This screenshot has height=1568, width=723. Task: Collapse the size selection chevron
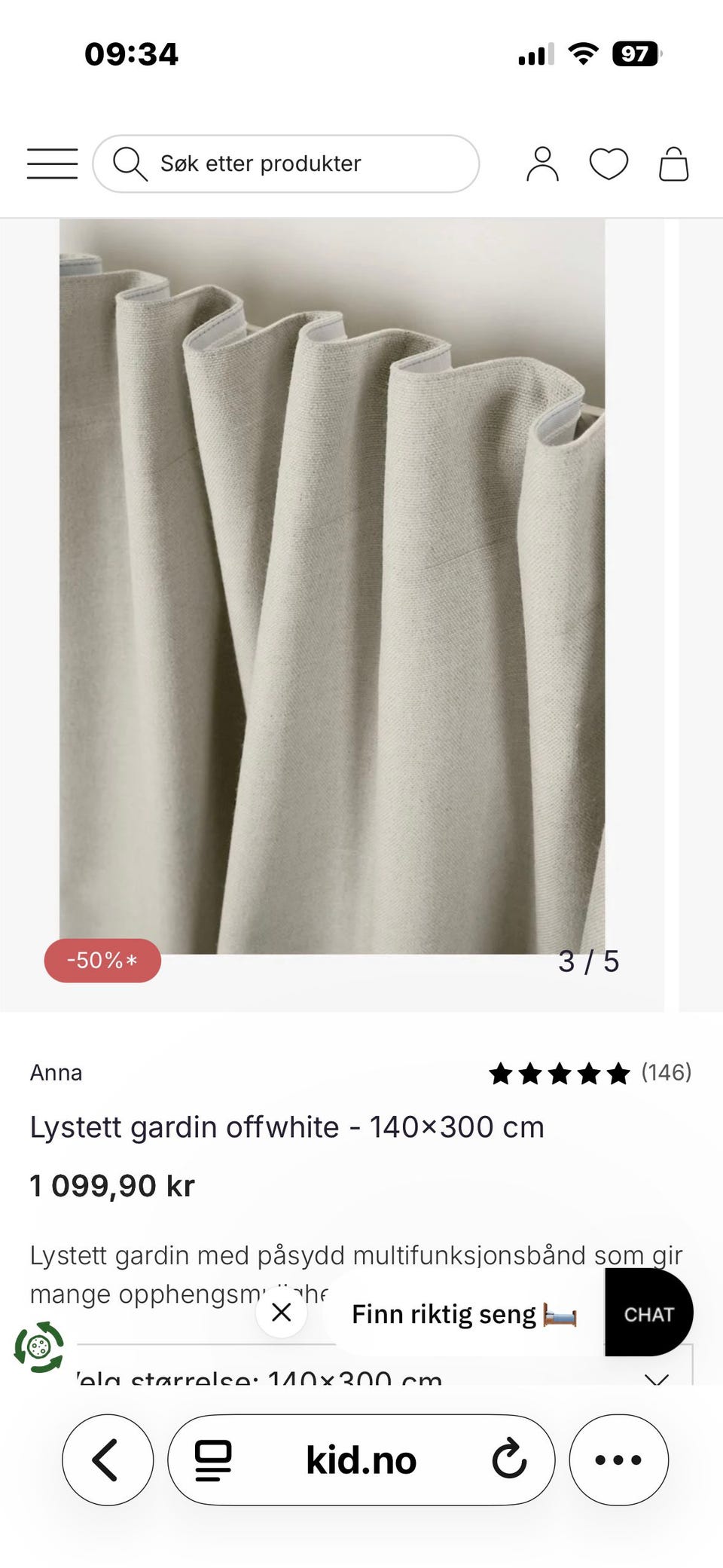coord(659,1379)
